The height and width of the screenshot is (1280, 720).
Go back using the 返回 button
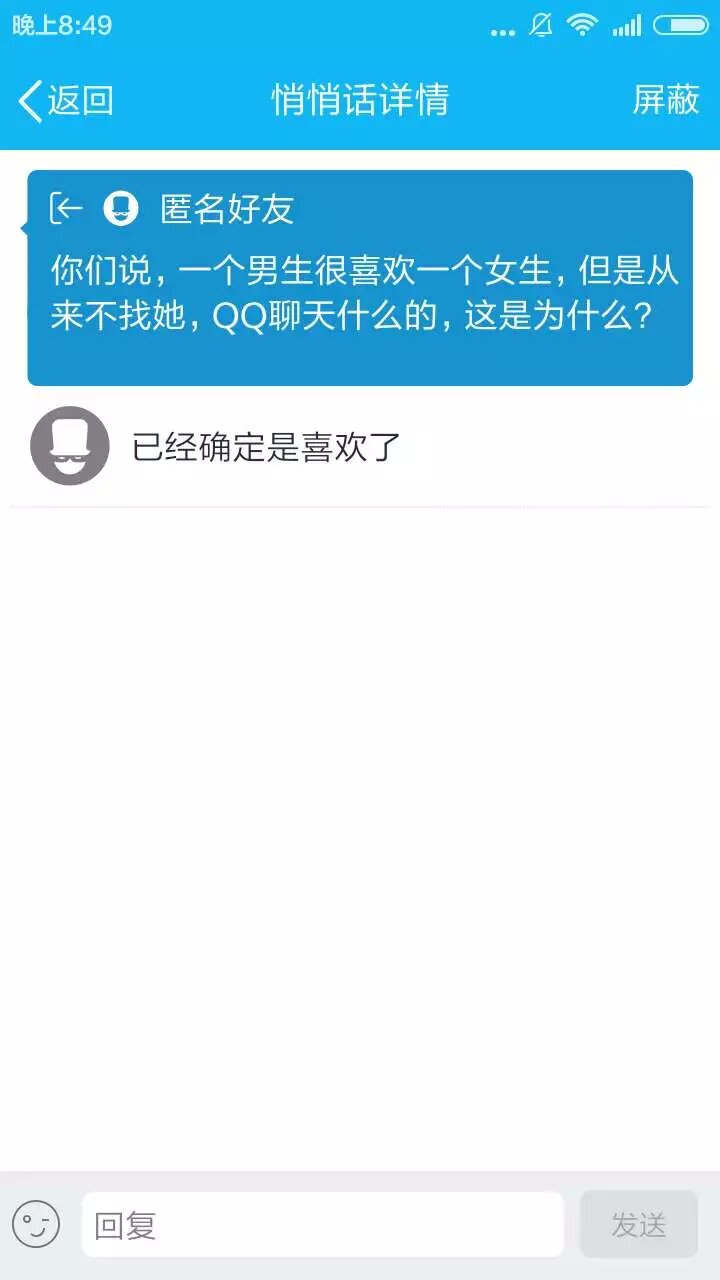[66, 100]
